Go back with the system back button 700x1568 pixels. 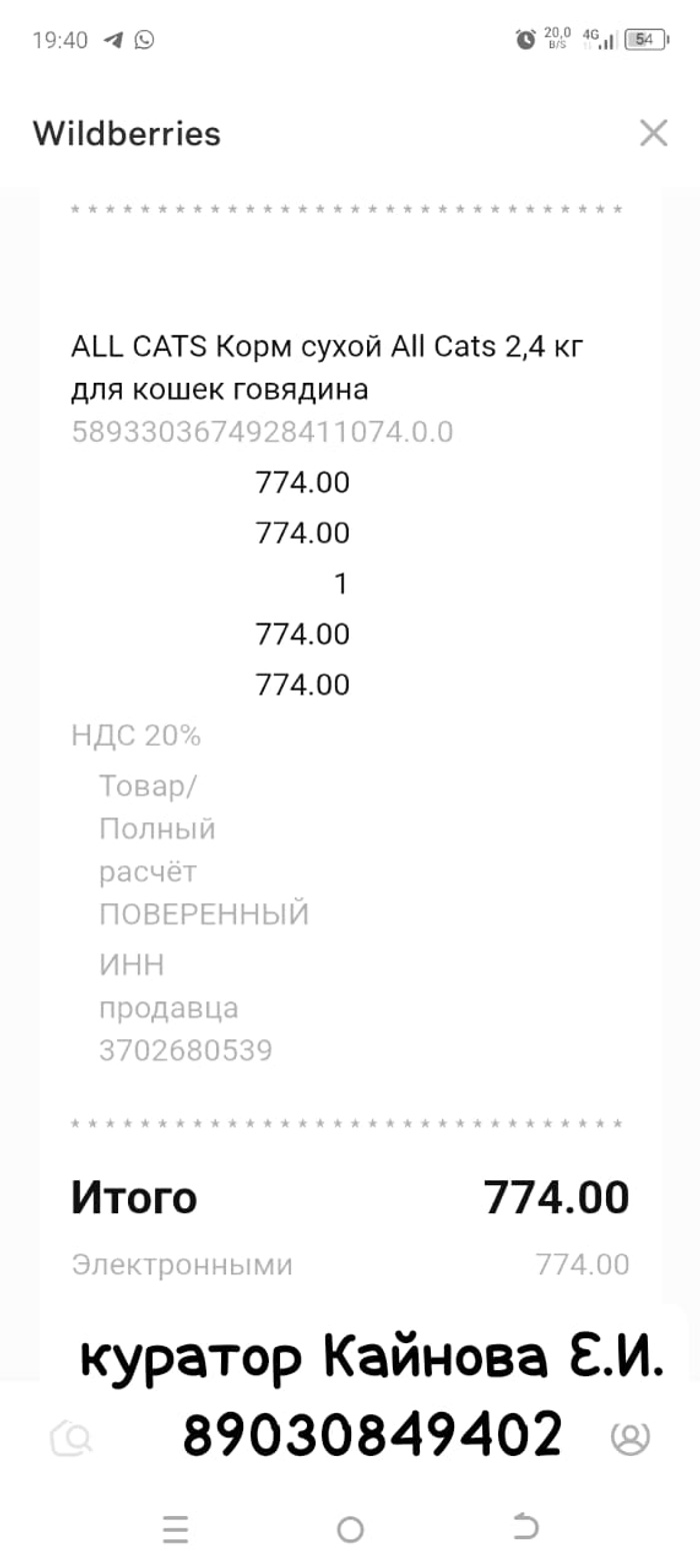tap(525, 1527)
